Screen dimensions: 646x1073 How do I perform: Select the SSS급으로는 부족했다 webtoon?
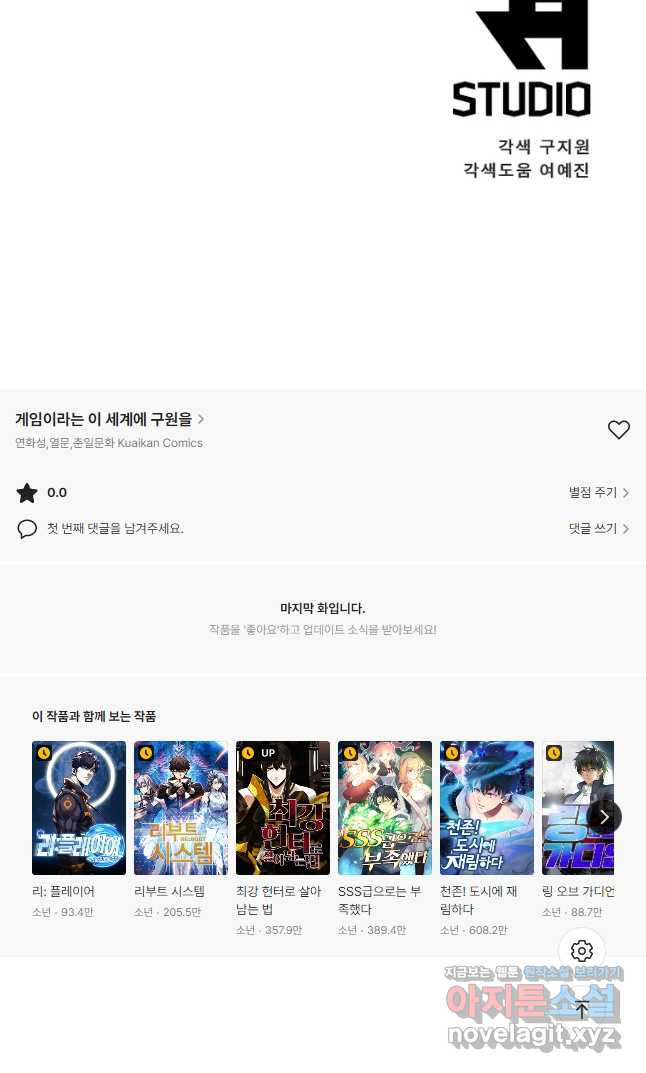(385, 808)
